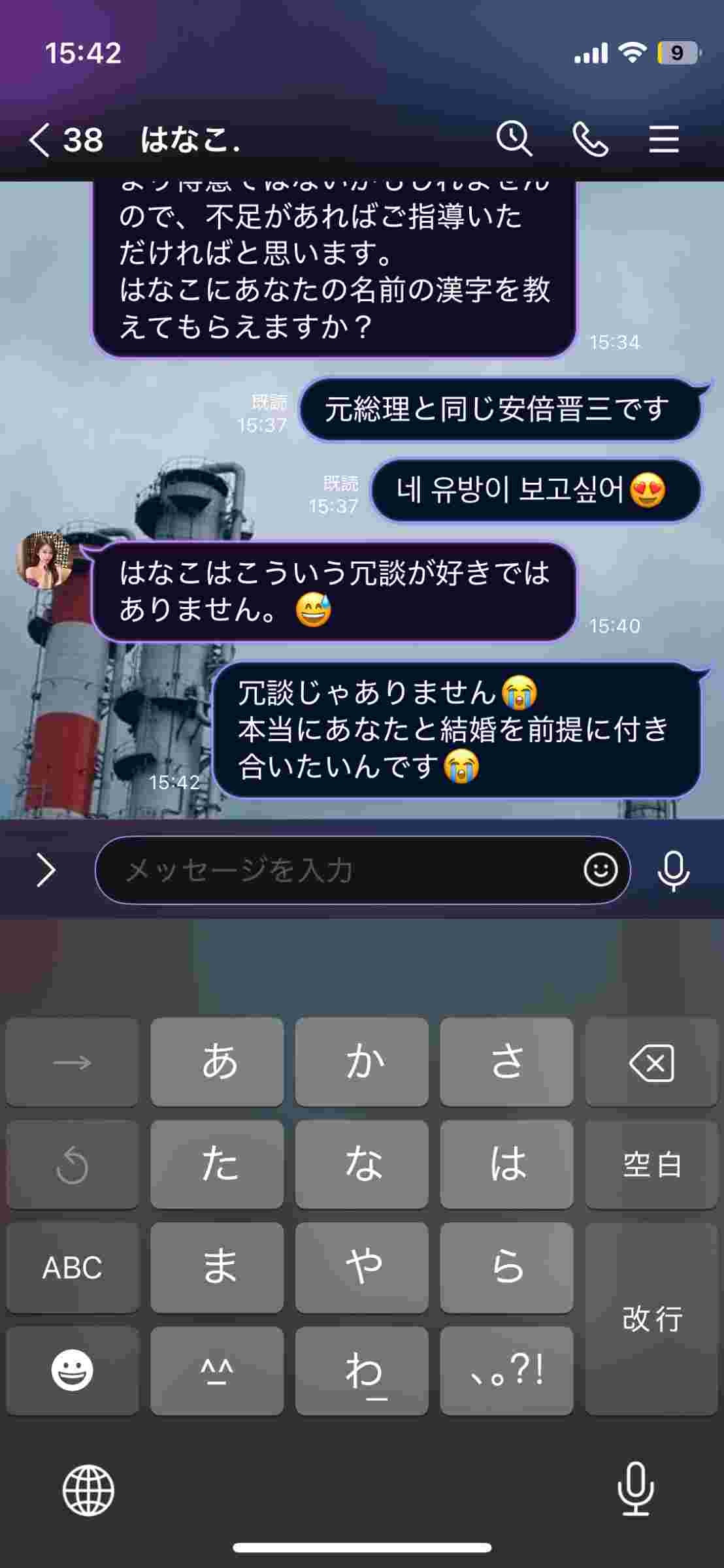Tap the 改行 return key
Viewport: 724px width, 1568px height.
coord(651,1318)
